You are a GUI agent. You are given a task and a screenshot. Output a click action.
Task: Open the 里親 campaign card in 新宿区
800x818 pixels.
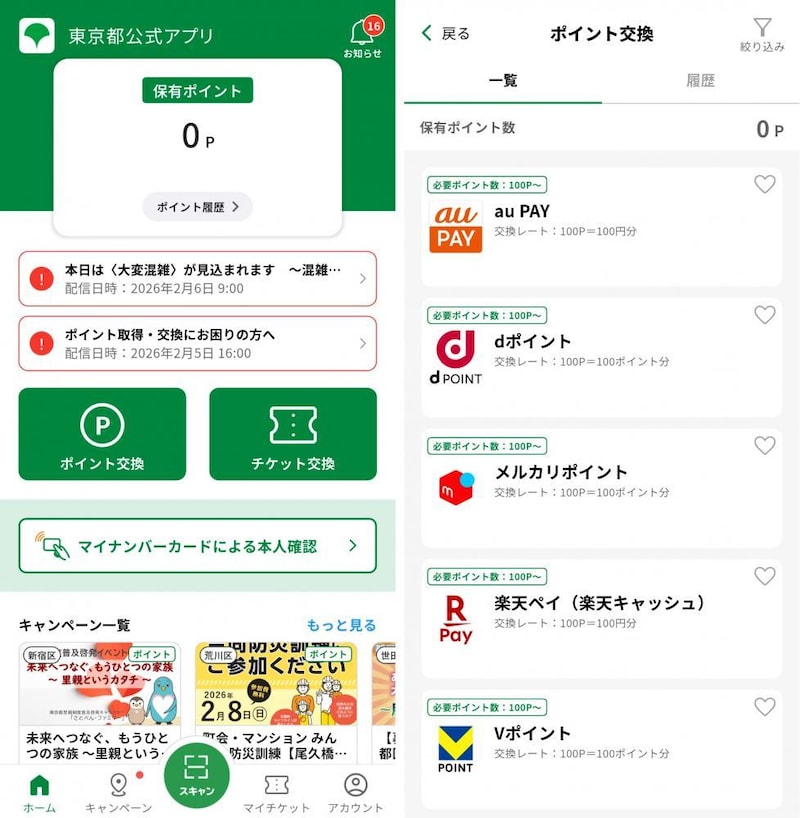tap(98, 700)
